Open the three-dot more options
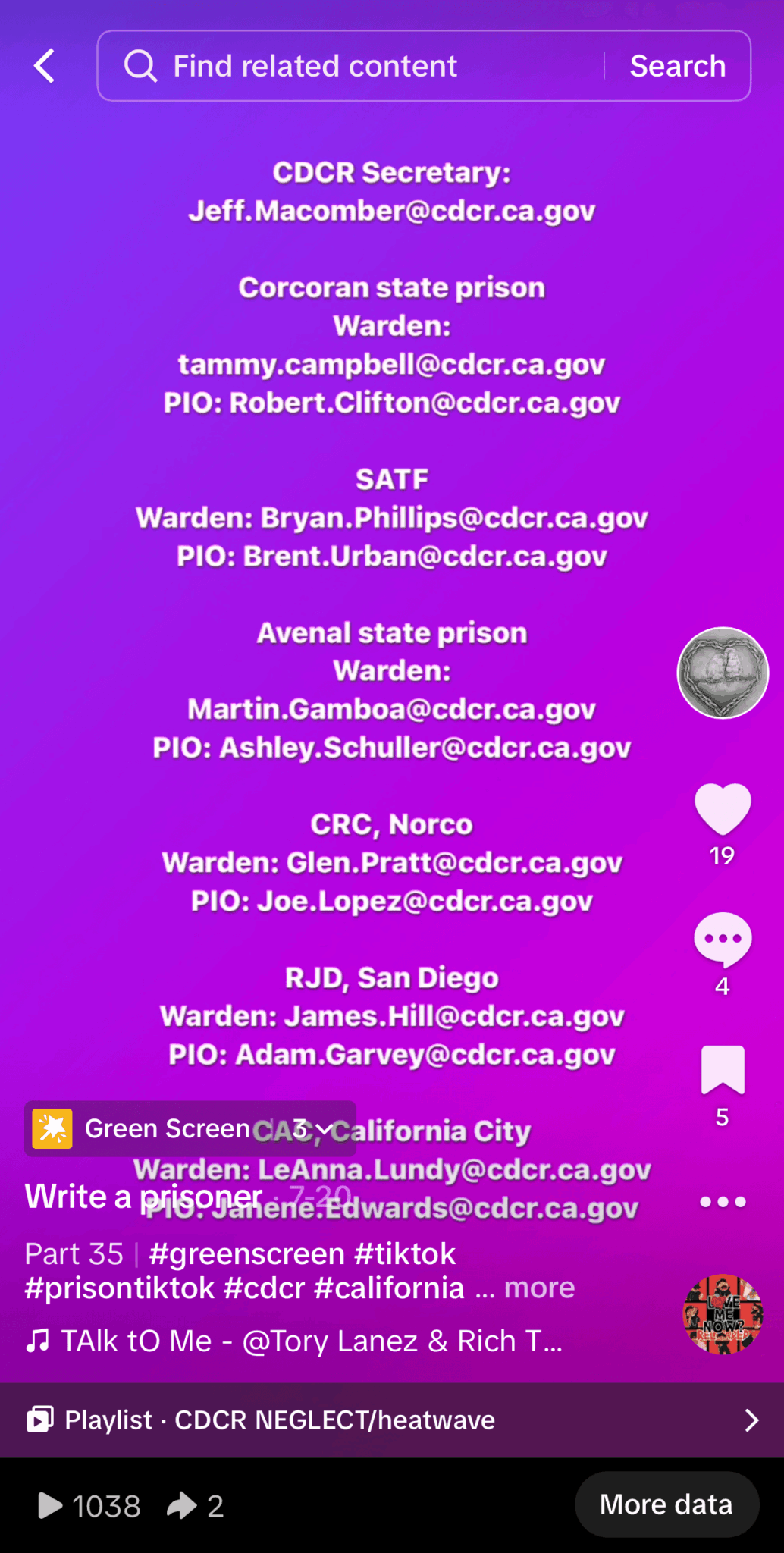The width and height of the screenshot is (784, 1553). [x=722, y=1202]
